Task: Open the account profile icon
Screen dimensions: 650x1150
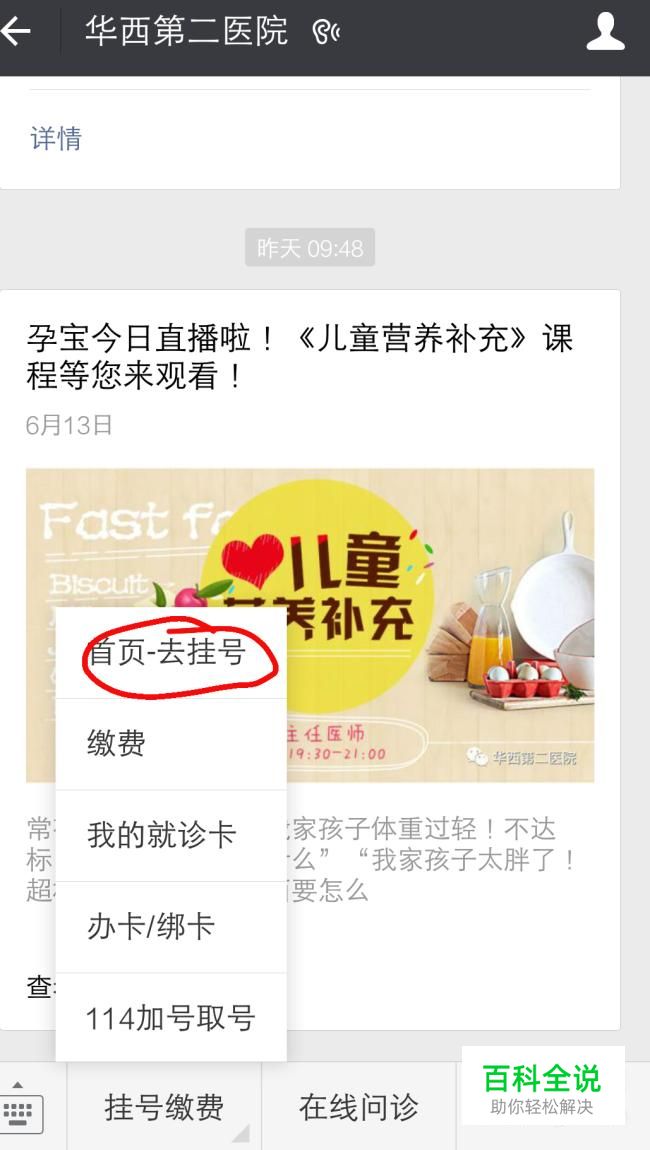Action: coord(605,32)
